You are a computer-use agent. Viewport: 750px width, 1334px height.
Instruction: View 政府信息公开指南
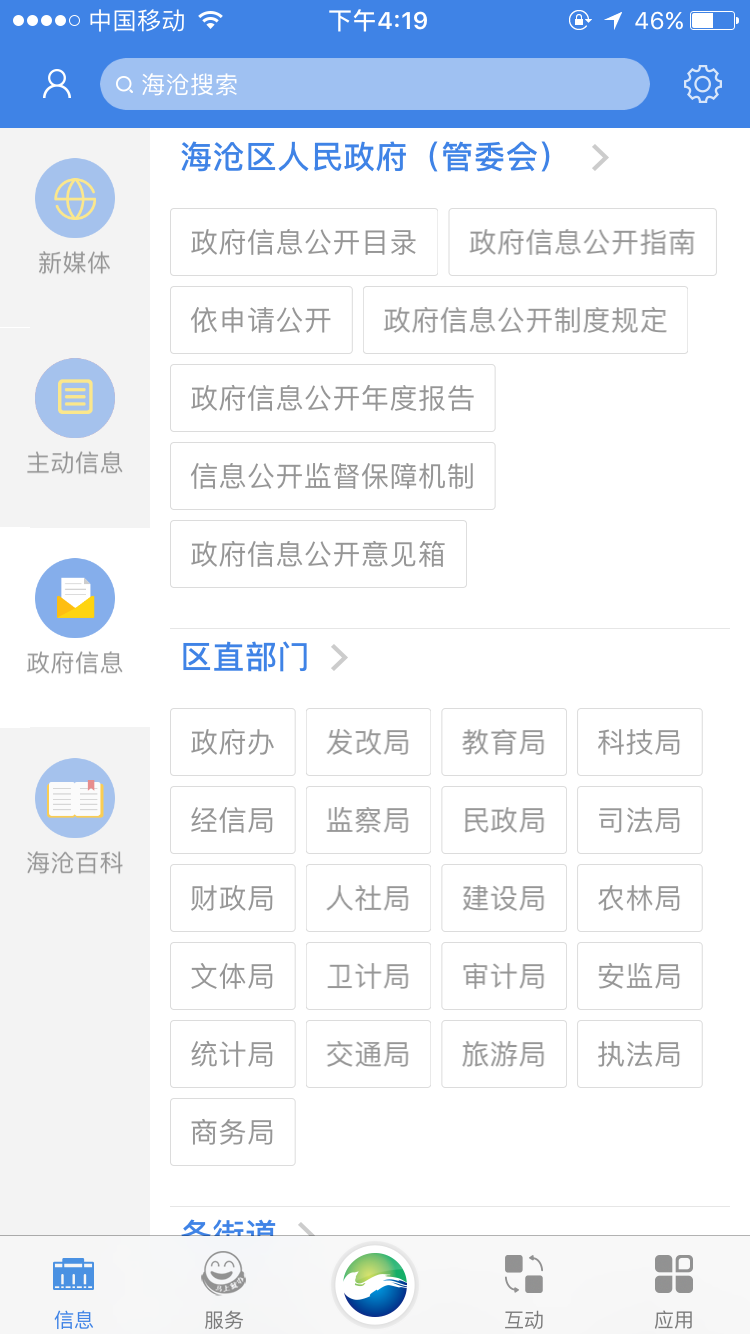click(x=582, y=242)
